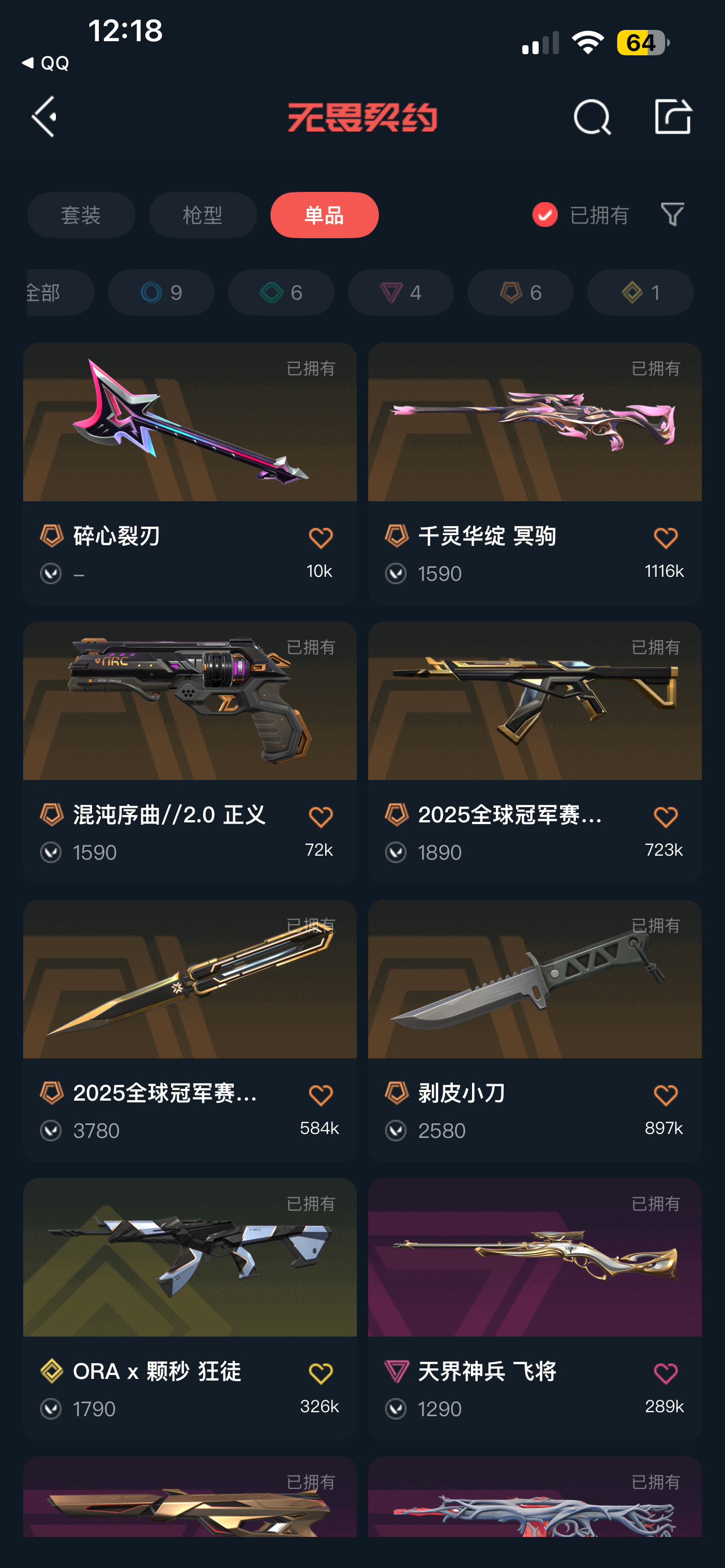The width and height of the screenshot is (725, 1568).
Task: Toggle the 已拥有 checkbox
Action: pos(545,215)
